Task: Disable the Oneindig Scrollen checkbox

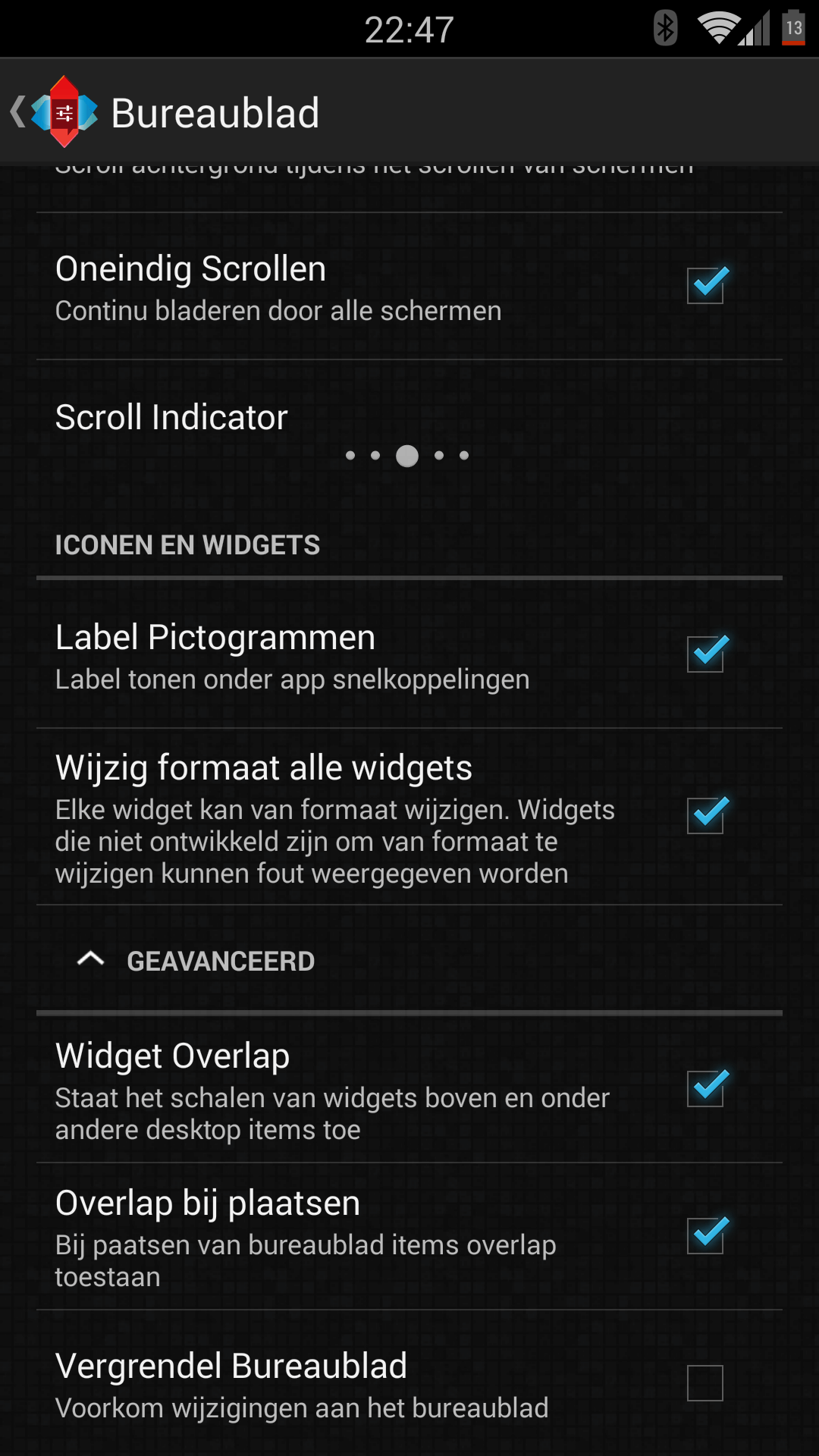Action: click(x=704, y=286)
